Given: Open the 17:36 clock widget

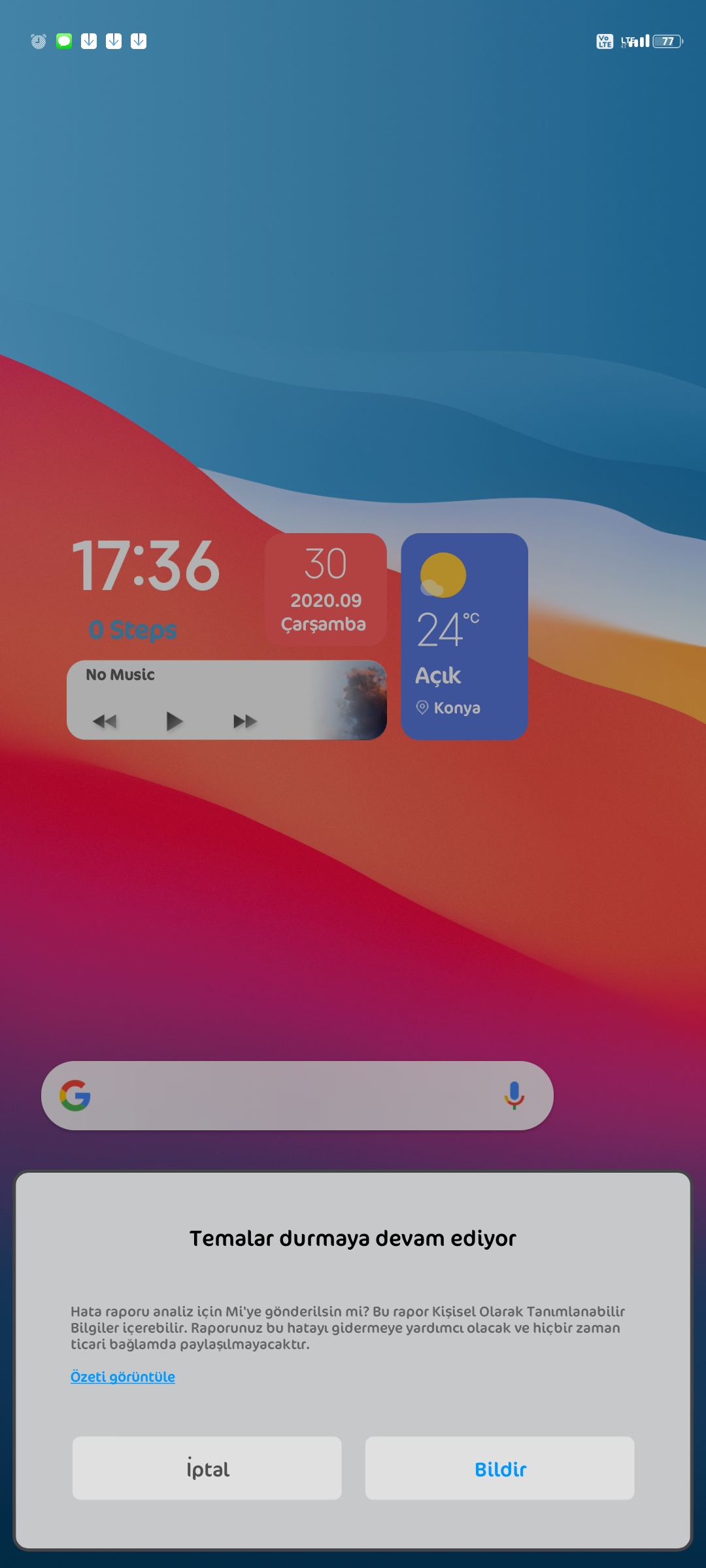Looking at the screenshot, I should (x=146, y=566).
